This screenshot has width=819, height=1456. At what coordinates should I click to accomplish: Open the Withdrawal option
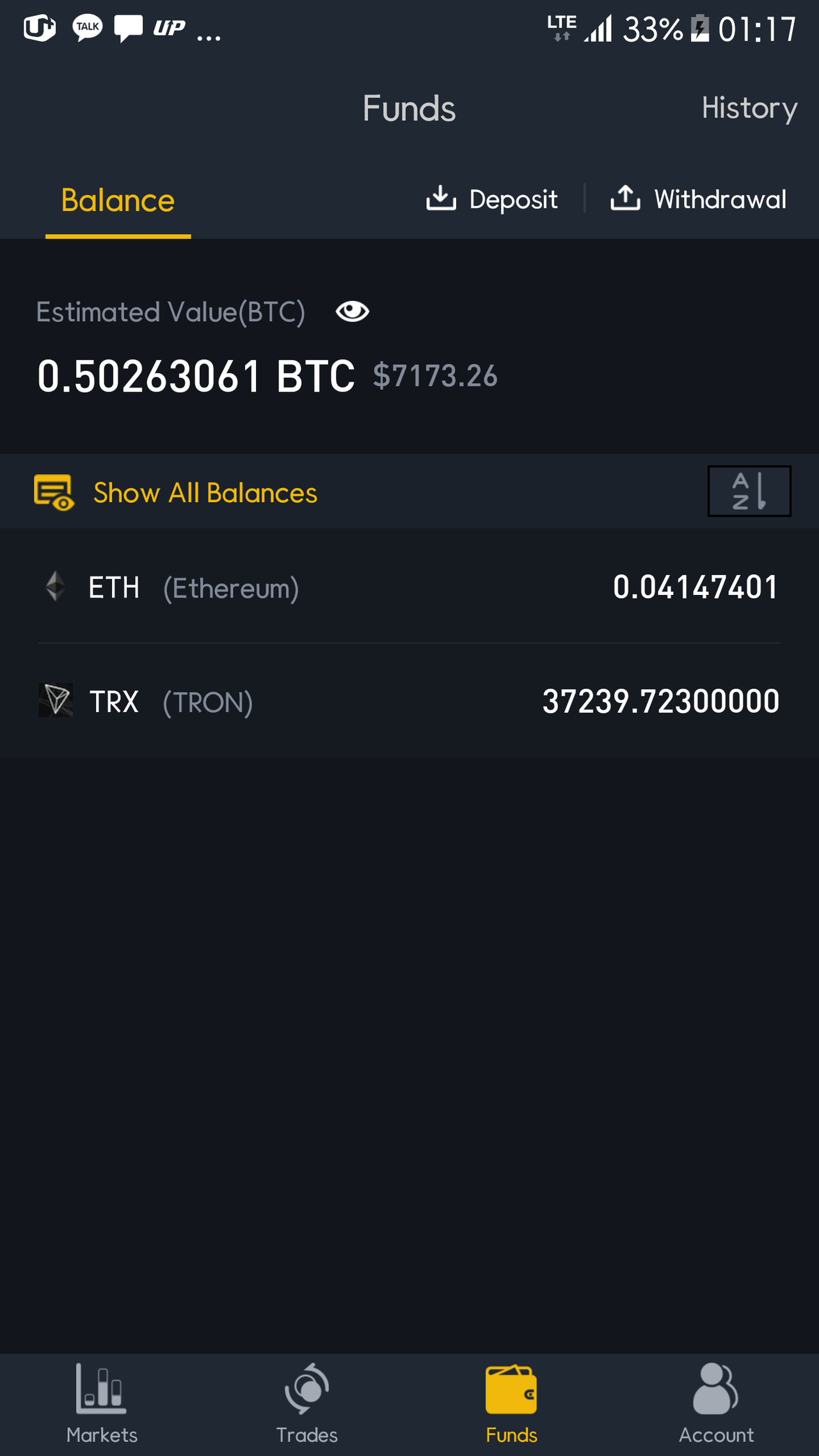pos(698,200)
